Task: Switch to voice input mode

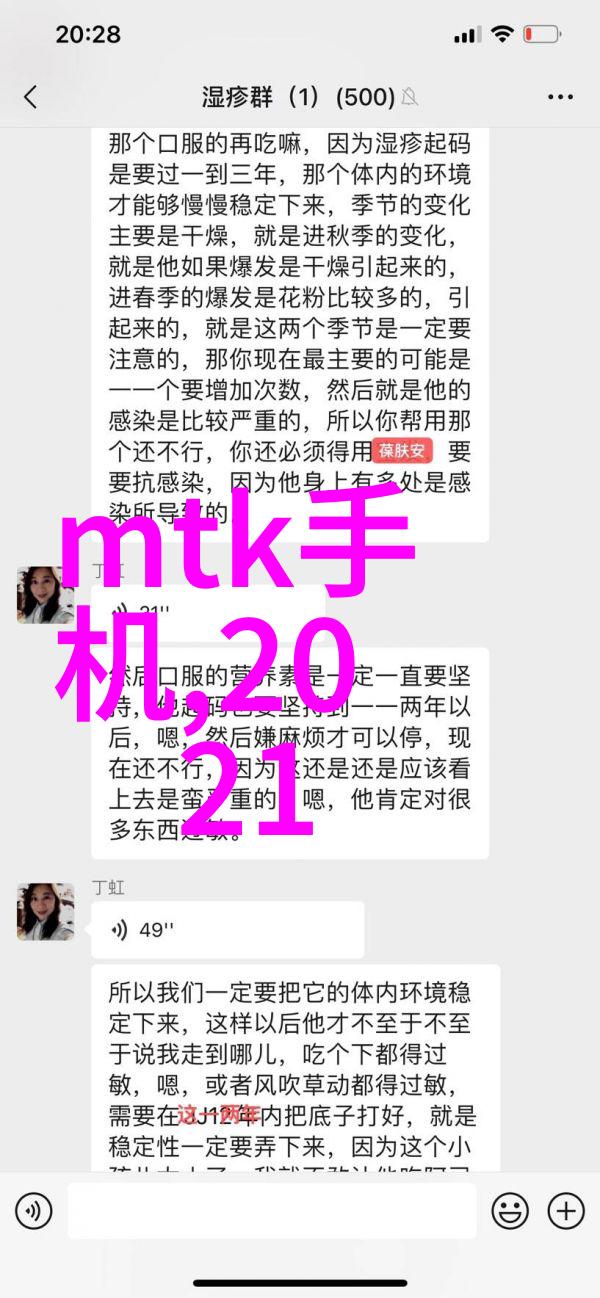Action: pos(33,1212)
